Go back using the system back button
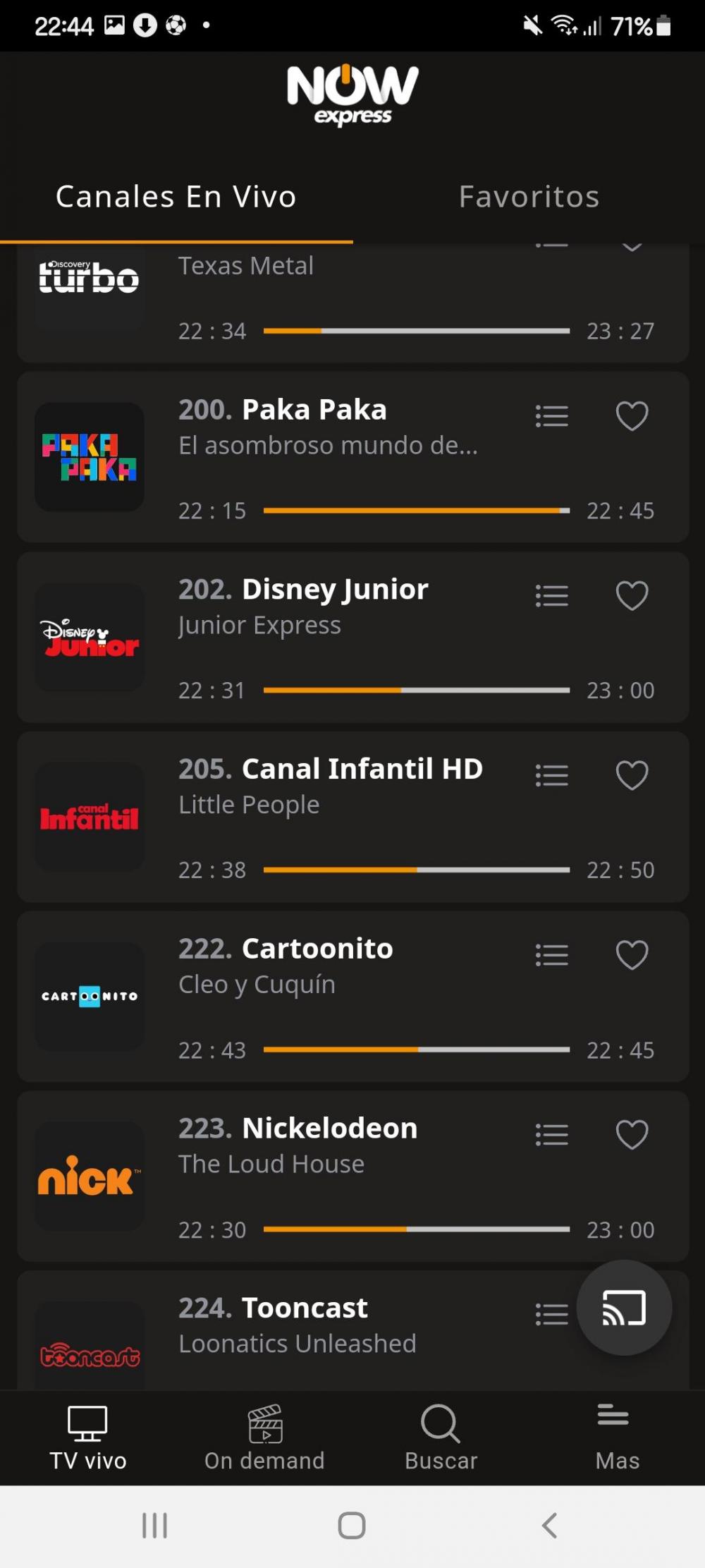 point(549,1526)
